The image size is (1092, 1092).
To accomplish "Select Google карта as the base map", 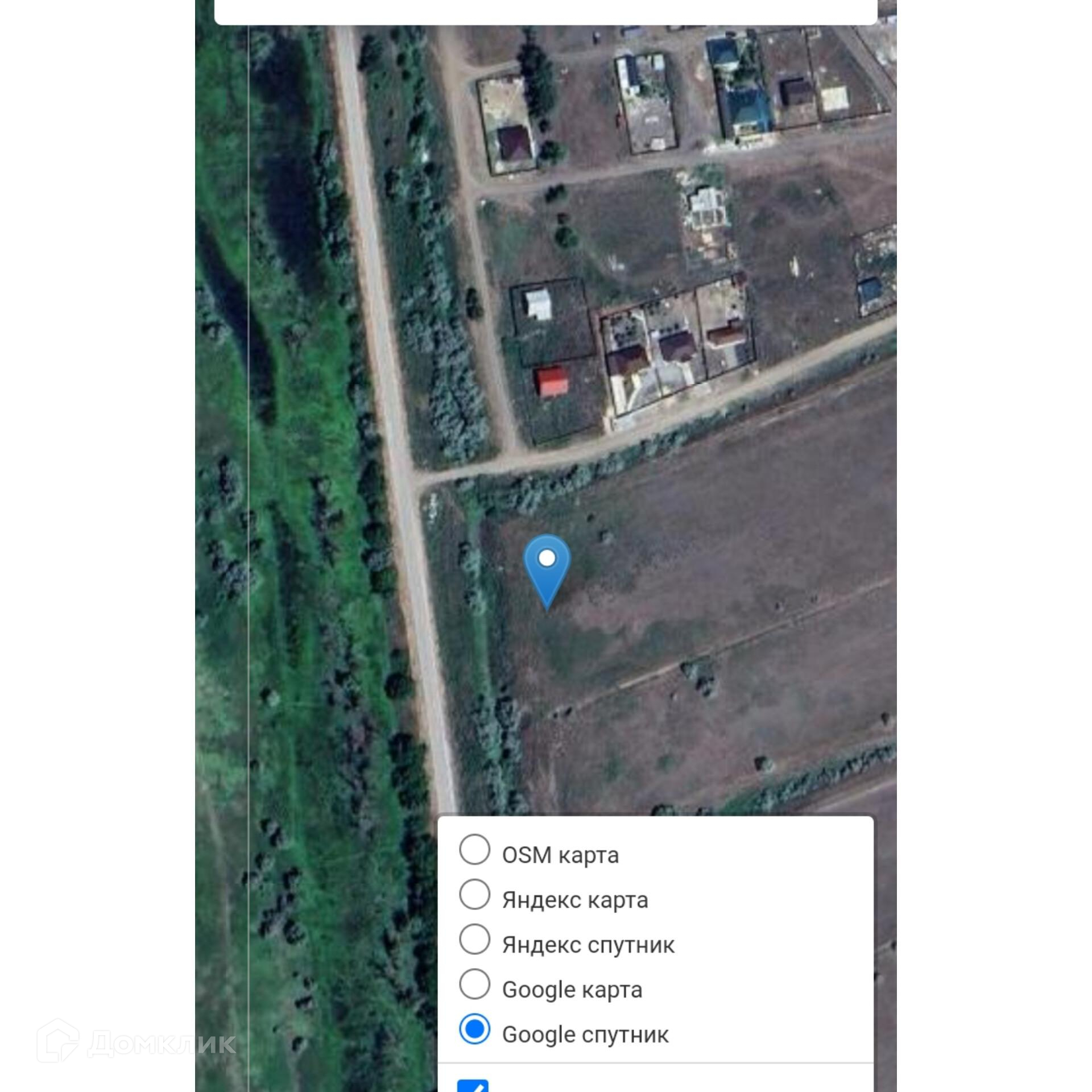I will [474, 985].
